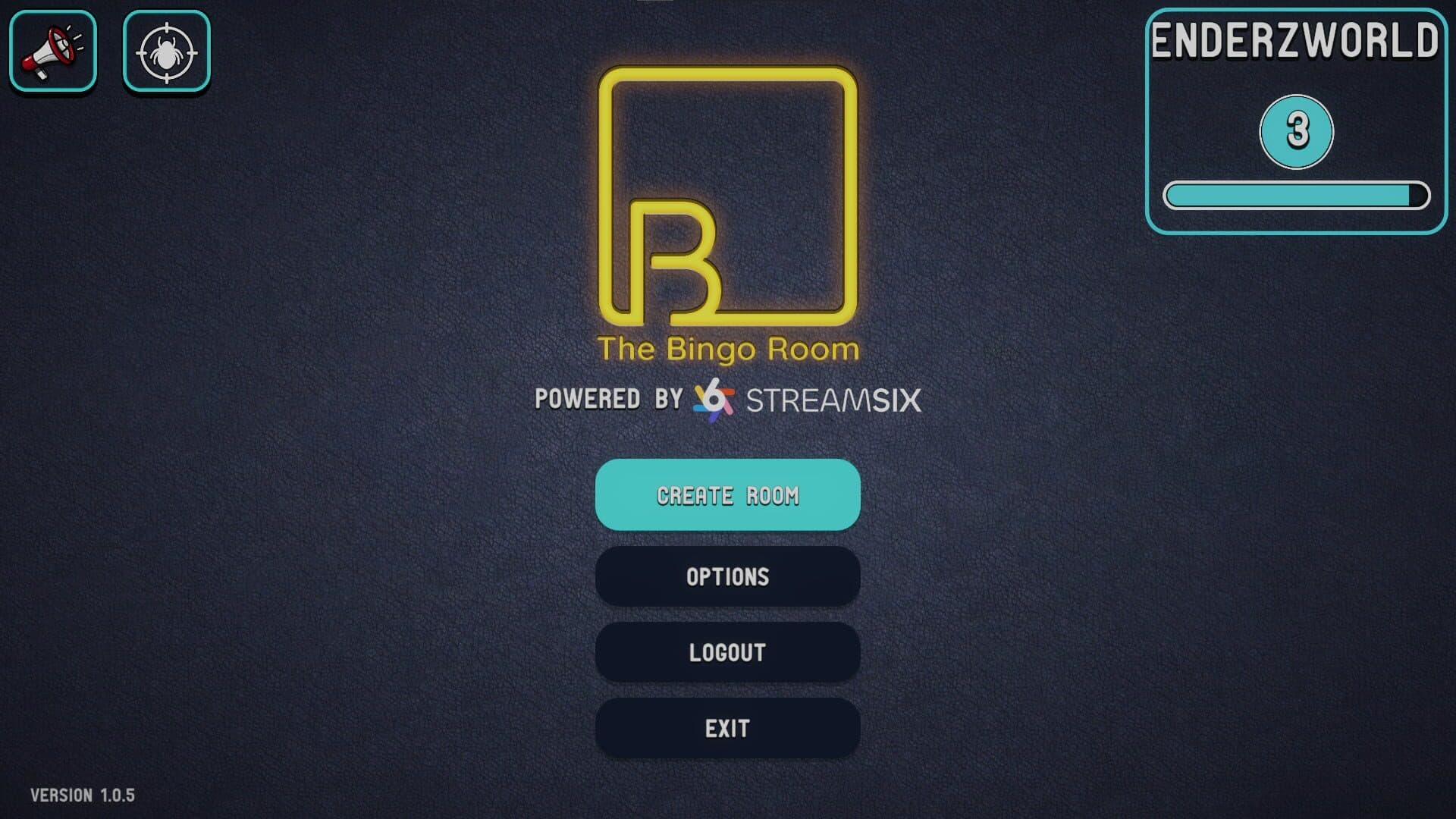Tap the Create Room button

(727, 495)
